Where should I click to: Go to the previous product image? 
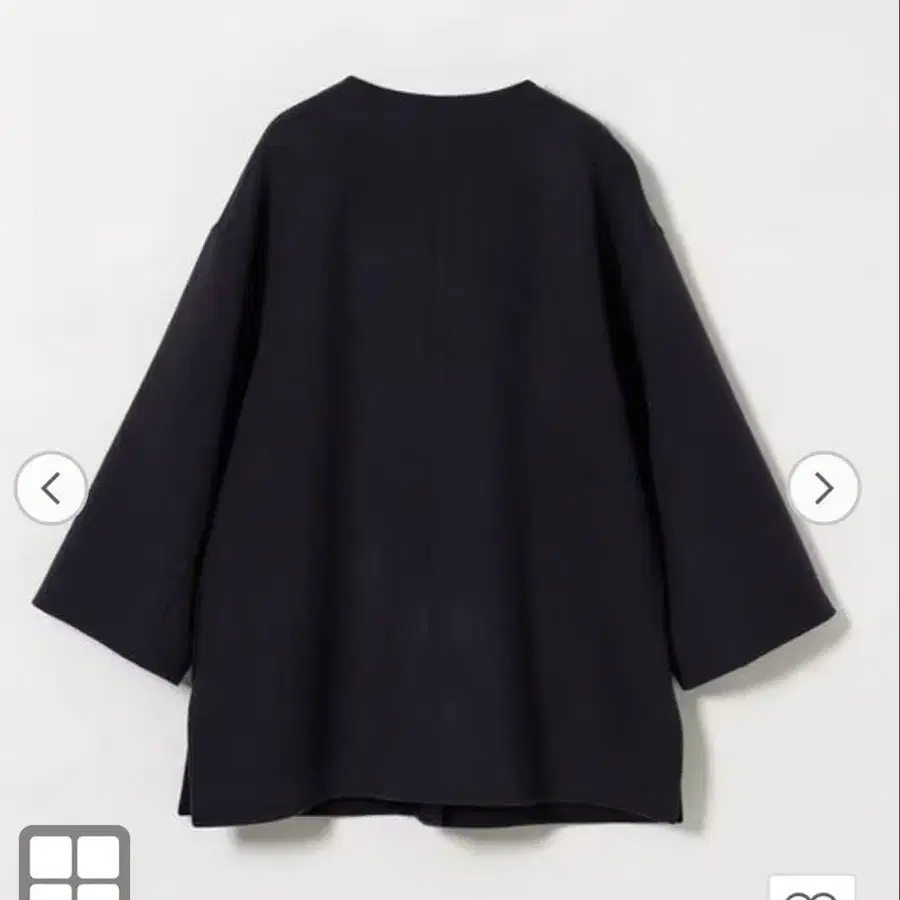tap(51, 488)
